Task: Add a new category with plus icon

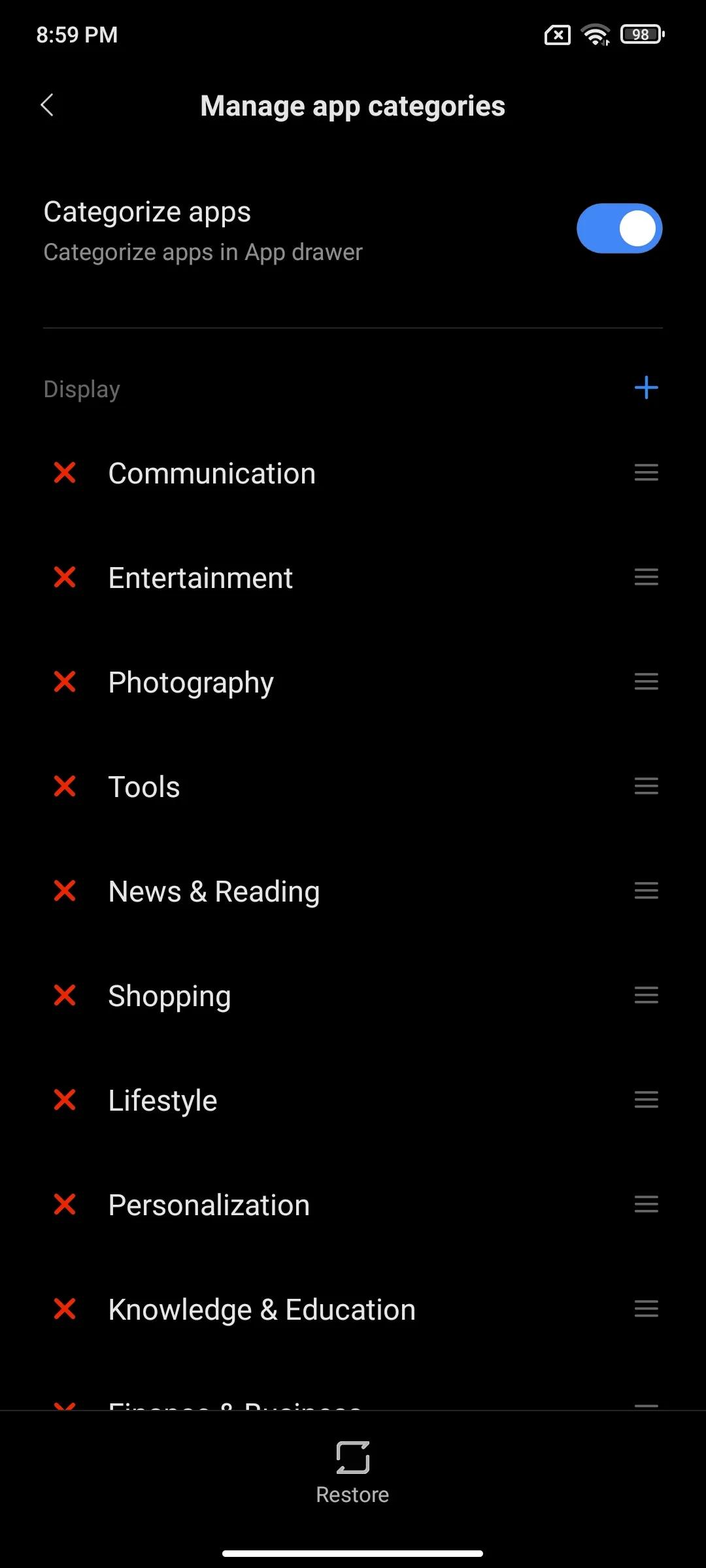Action: 646,387
